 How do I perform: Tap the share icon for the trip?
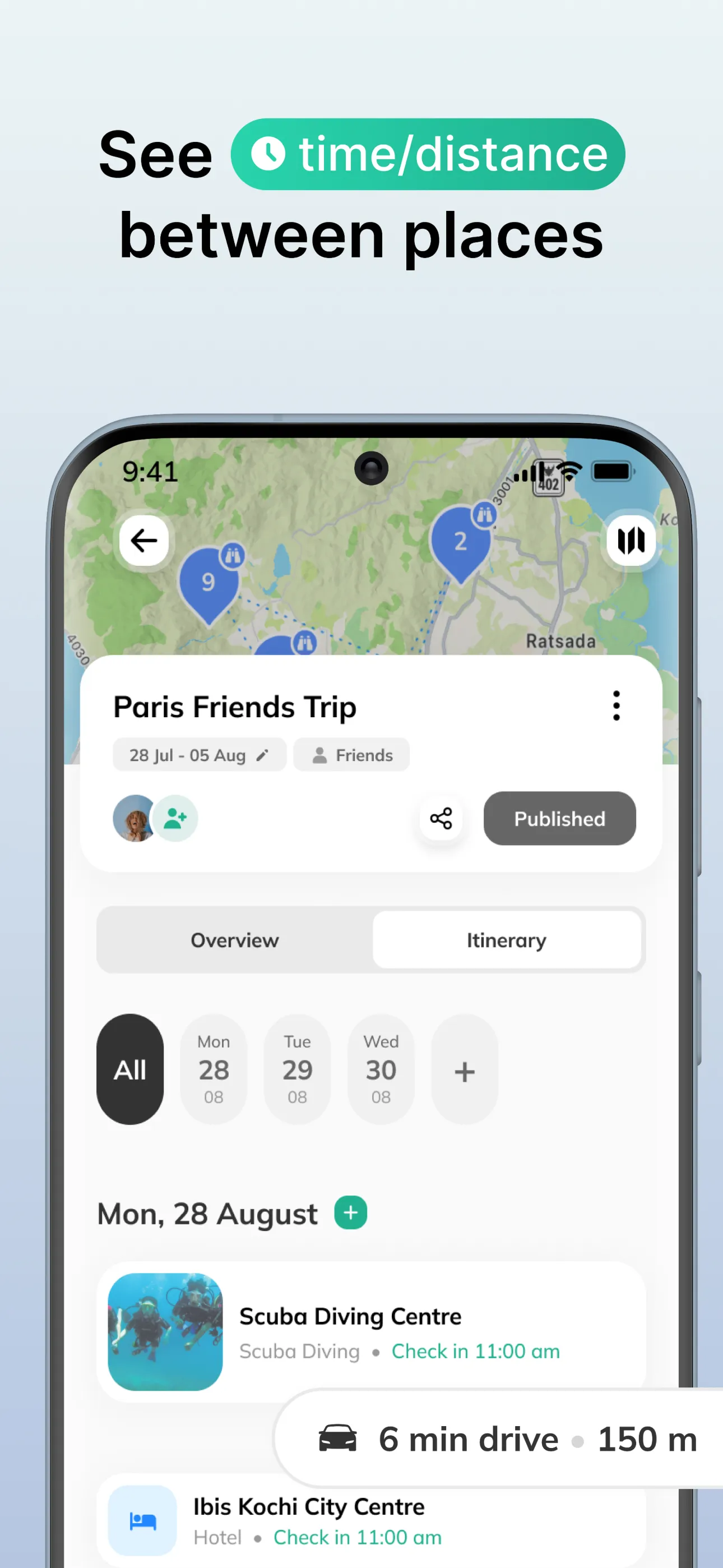441,819
